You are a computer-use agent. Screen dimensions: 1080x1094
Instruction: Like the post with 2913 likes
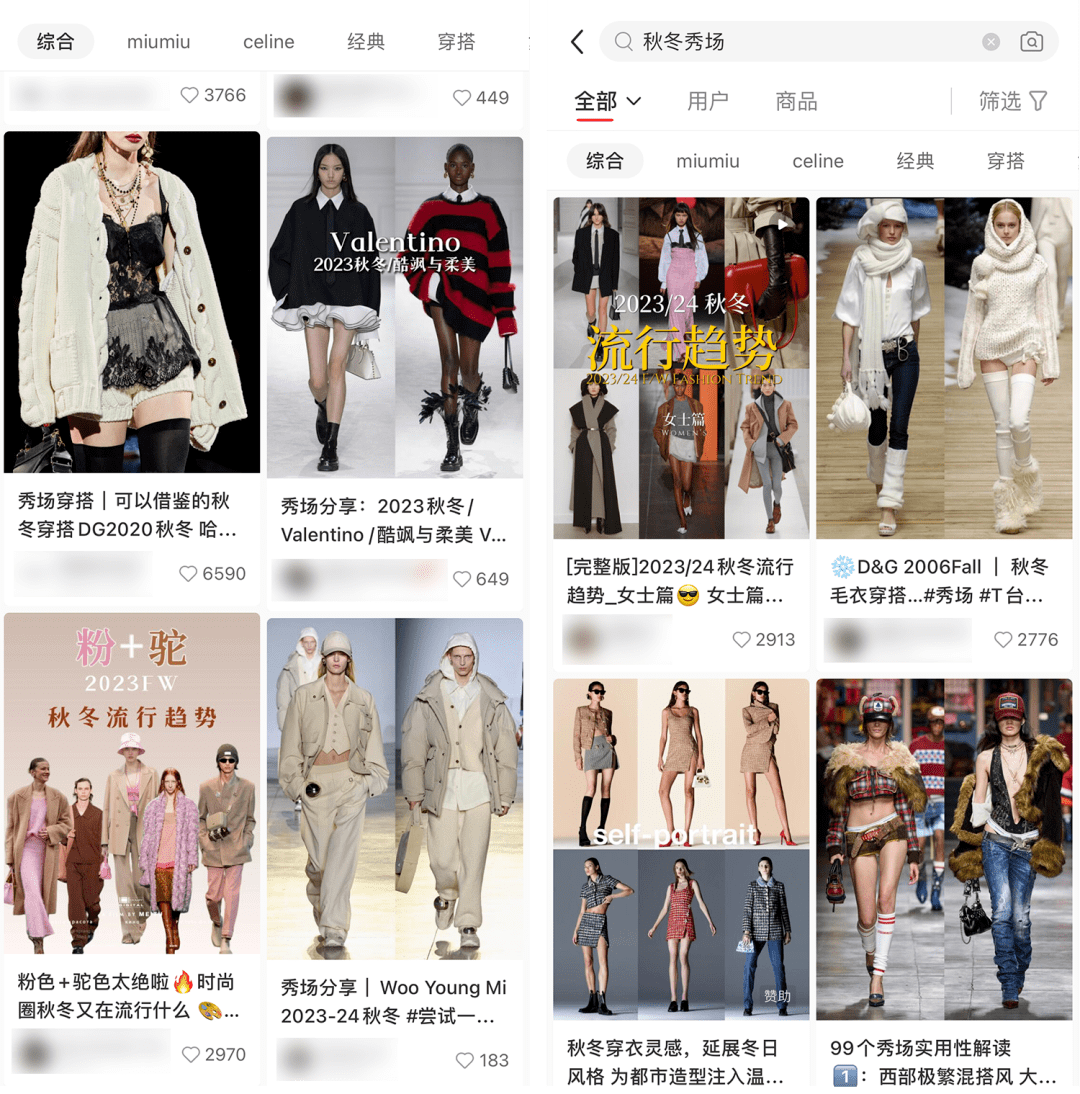[741, 639]
